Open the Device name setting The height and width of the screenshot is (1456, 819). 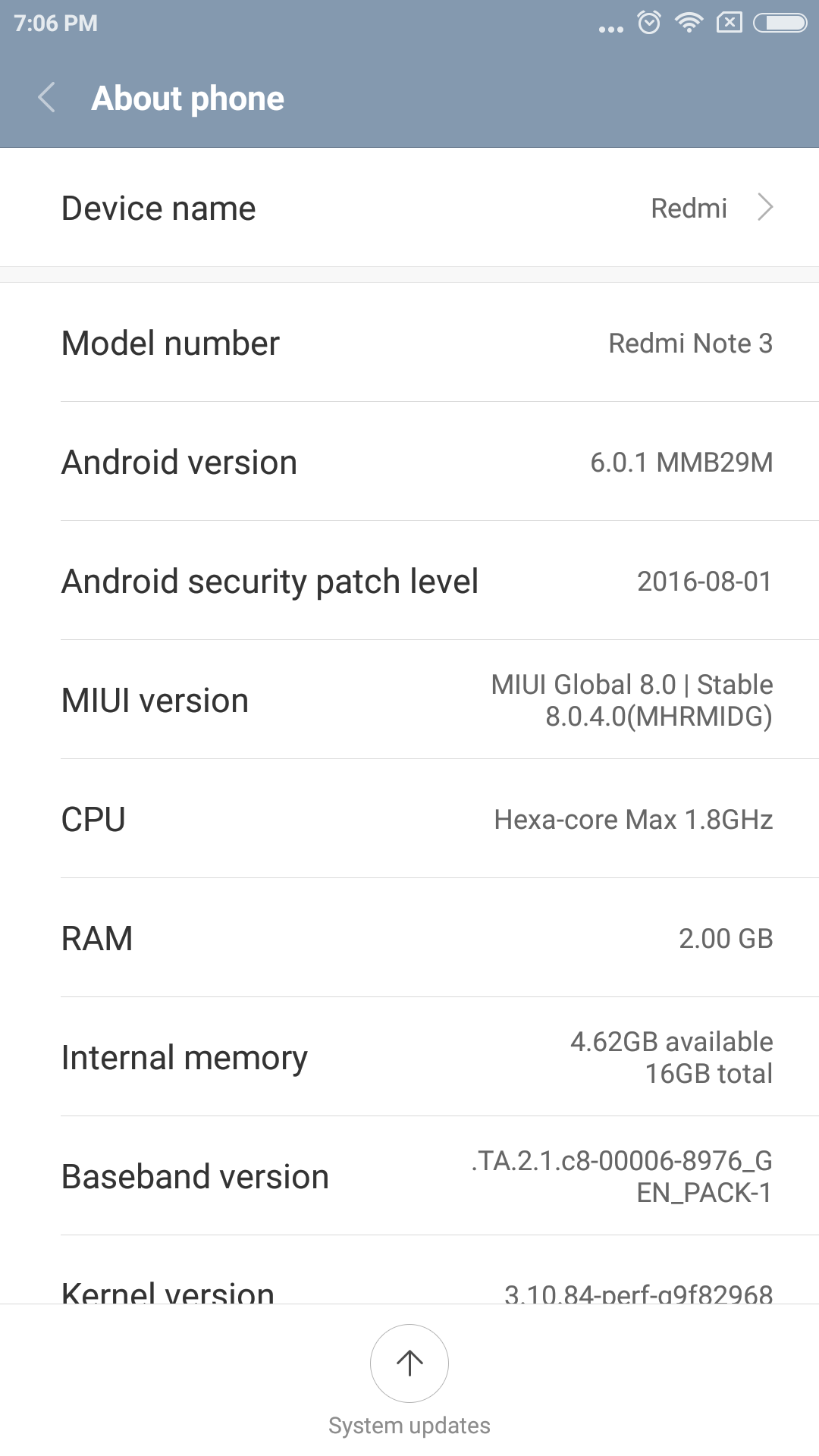pyautogui.click(x=409, y=208)
